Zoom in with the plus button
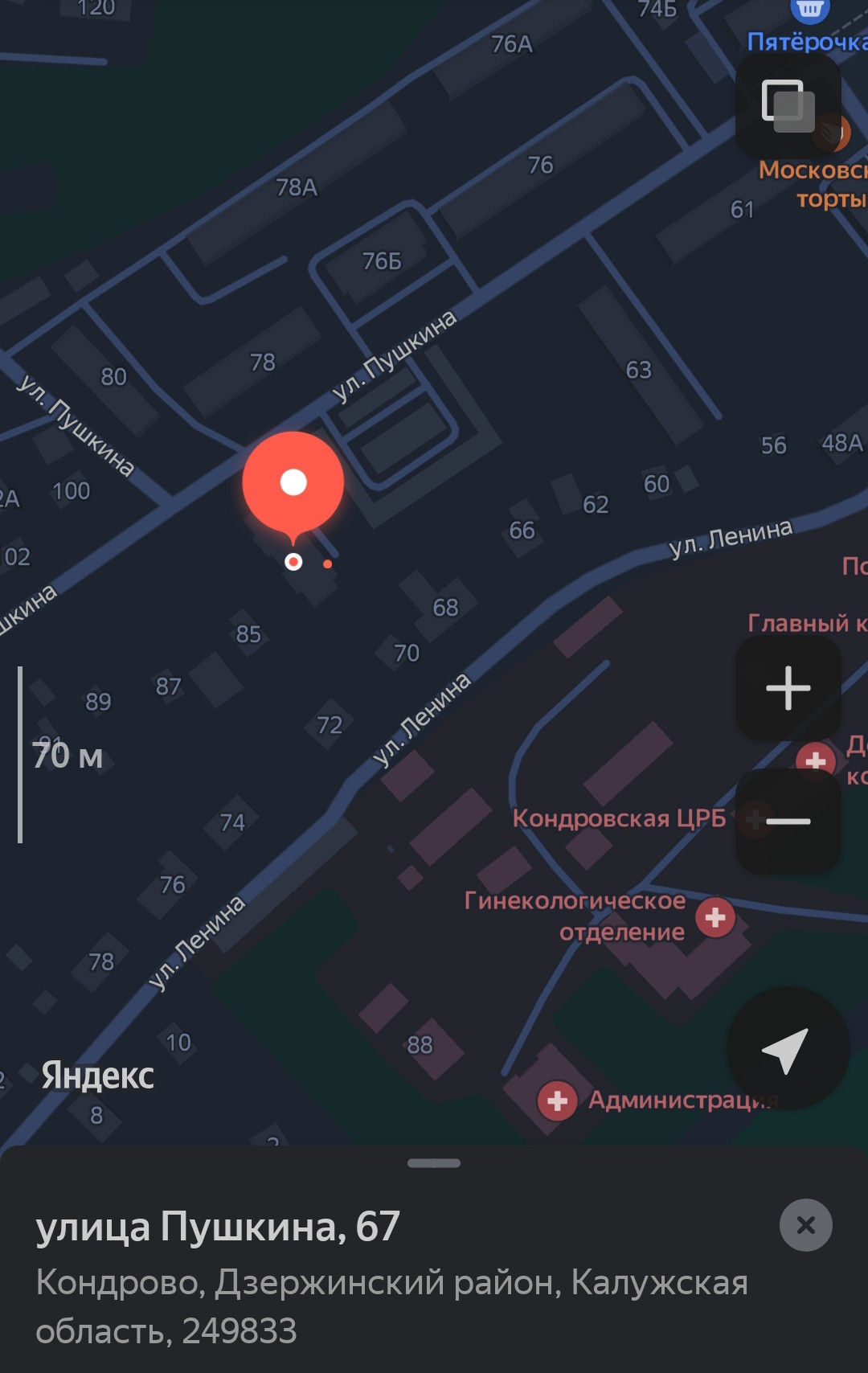Viewport: 868px width, 1373px height. [788, 688]
